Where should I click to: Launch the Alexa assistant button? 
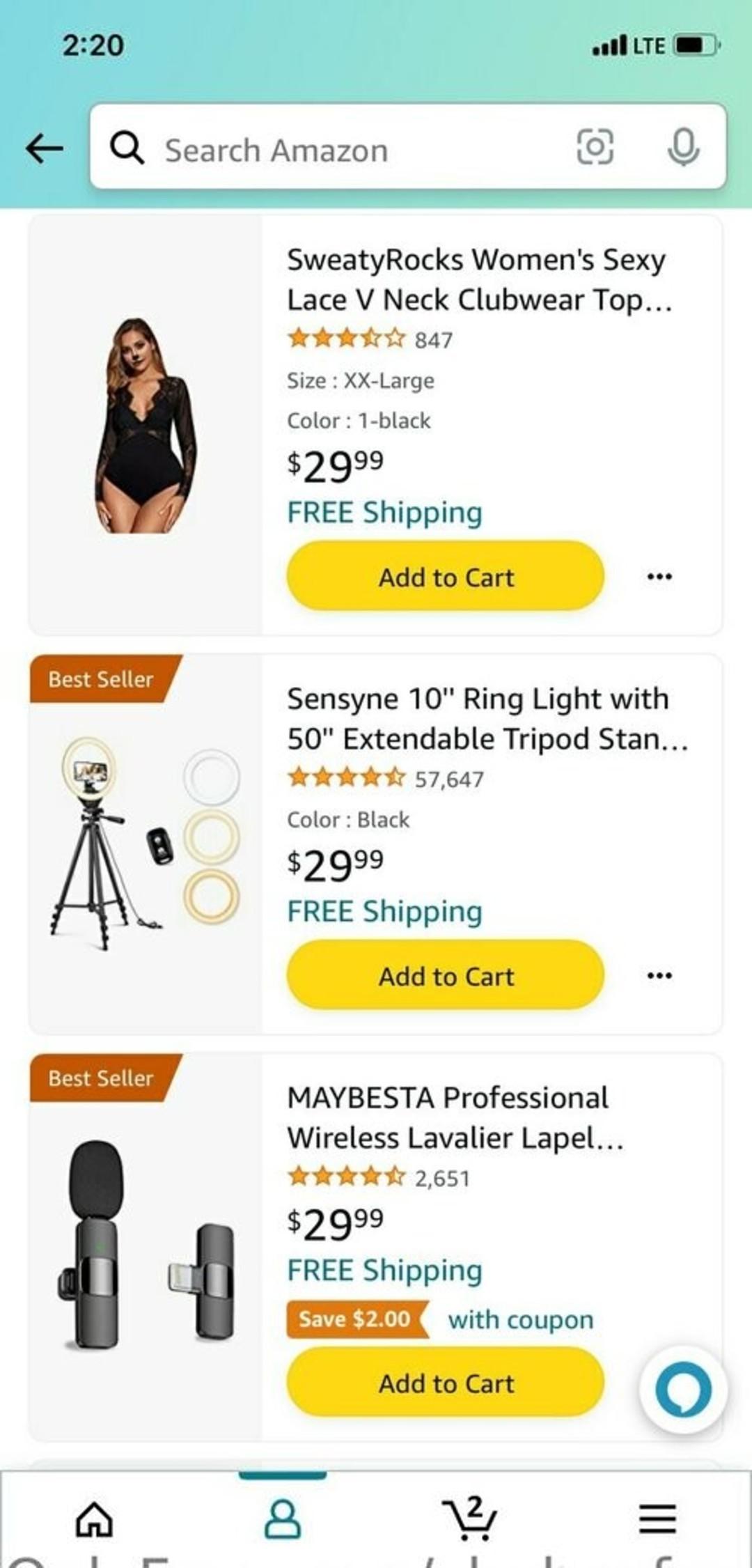[683, 1389]
